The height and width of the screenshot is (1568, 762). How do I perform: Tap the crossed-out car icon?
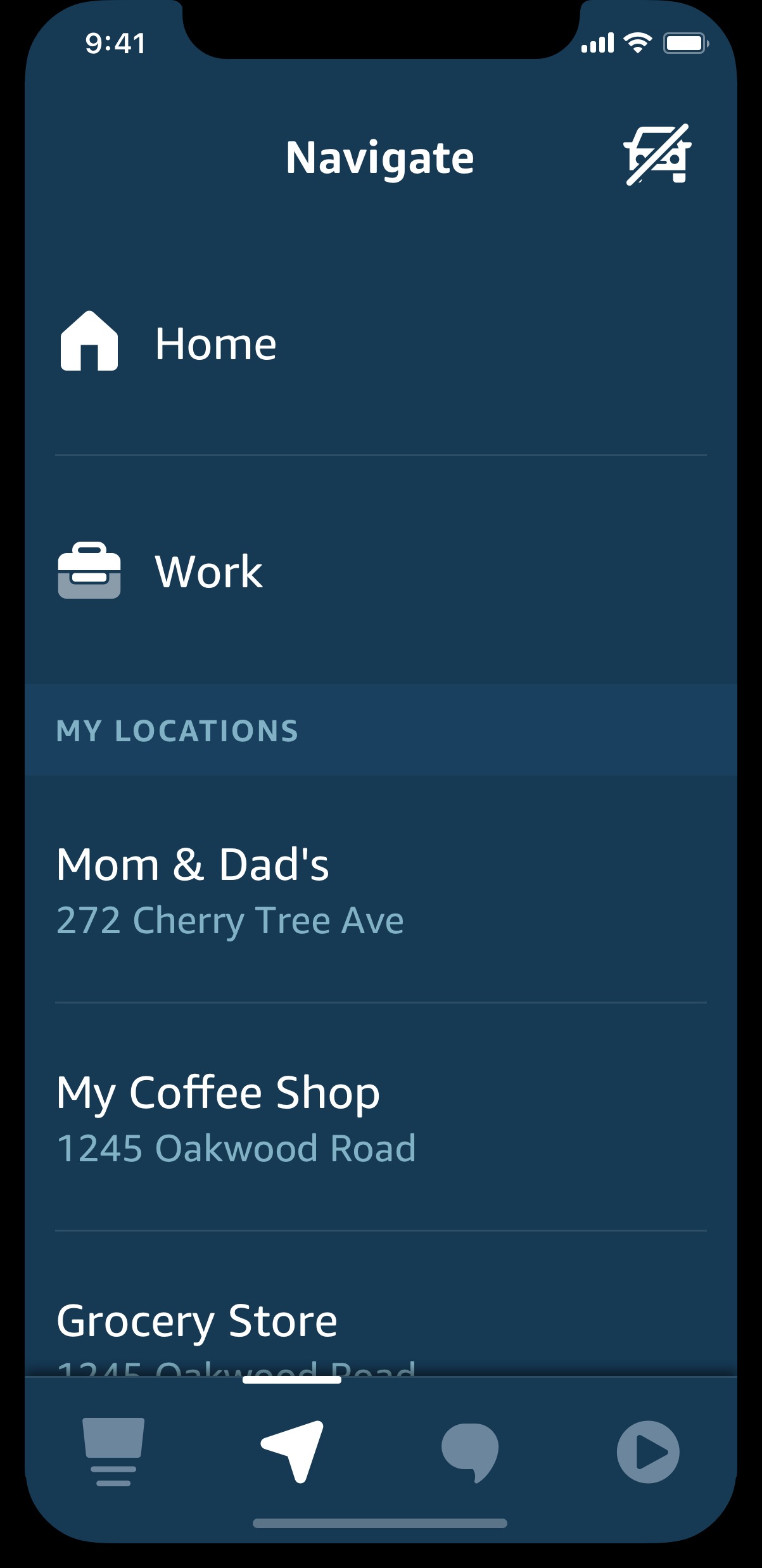[x=657, y=155]
